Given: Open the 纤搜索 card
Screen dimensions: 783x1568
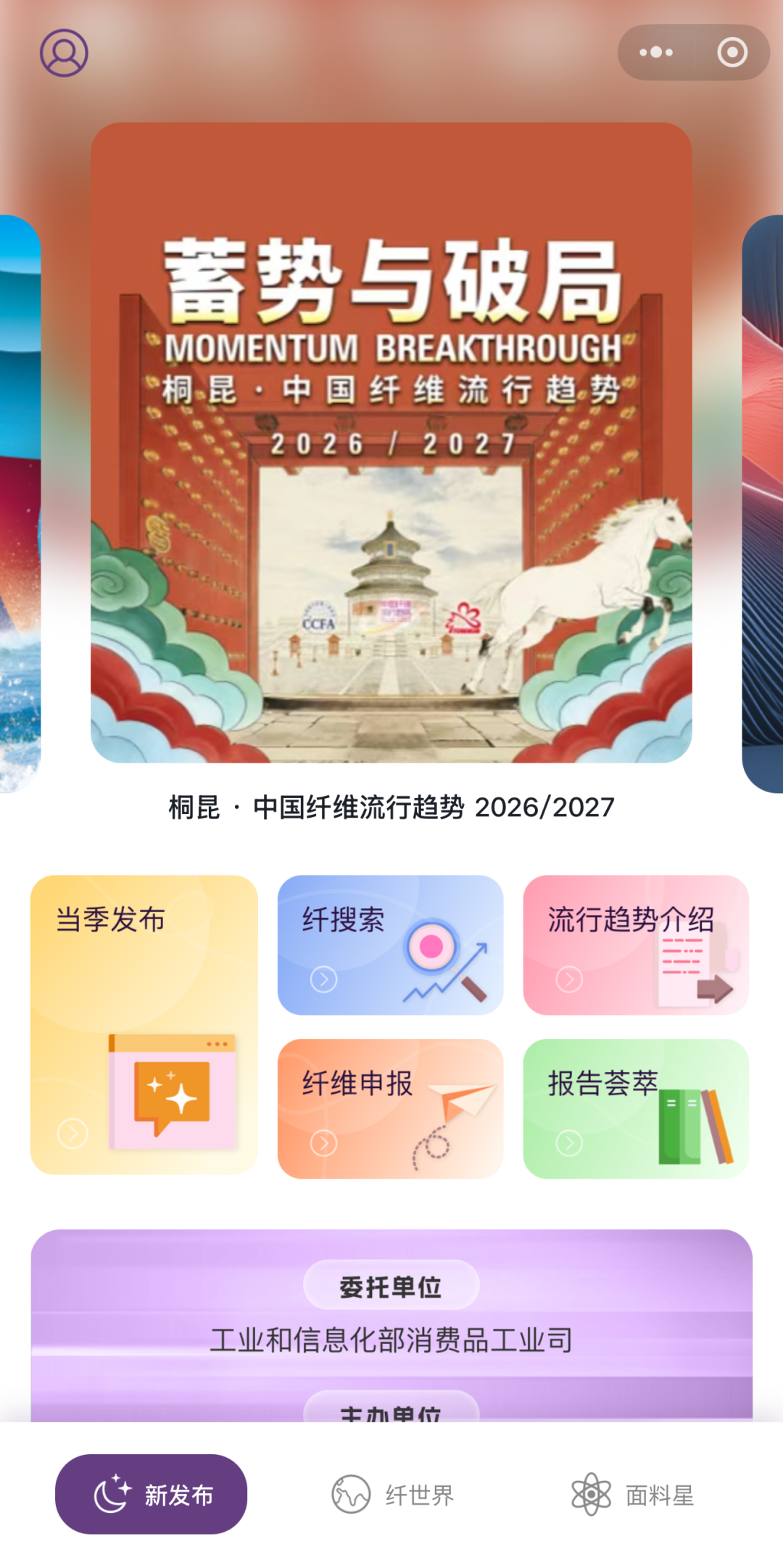Looking at the screenshot, I should 390,945.
